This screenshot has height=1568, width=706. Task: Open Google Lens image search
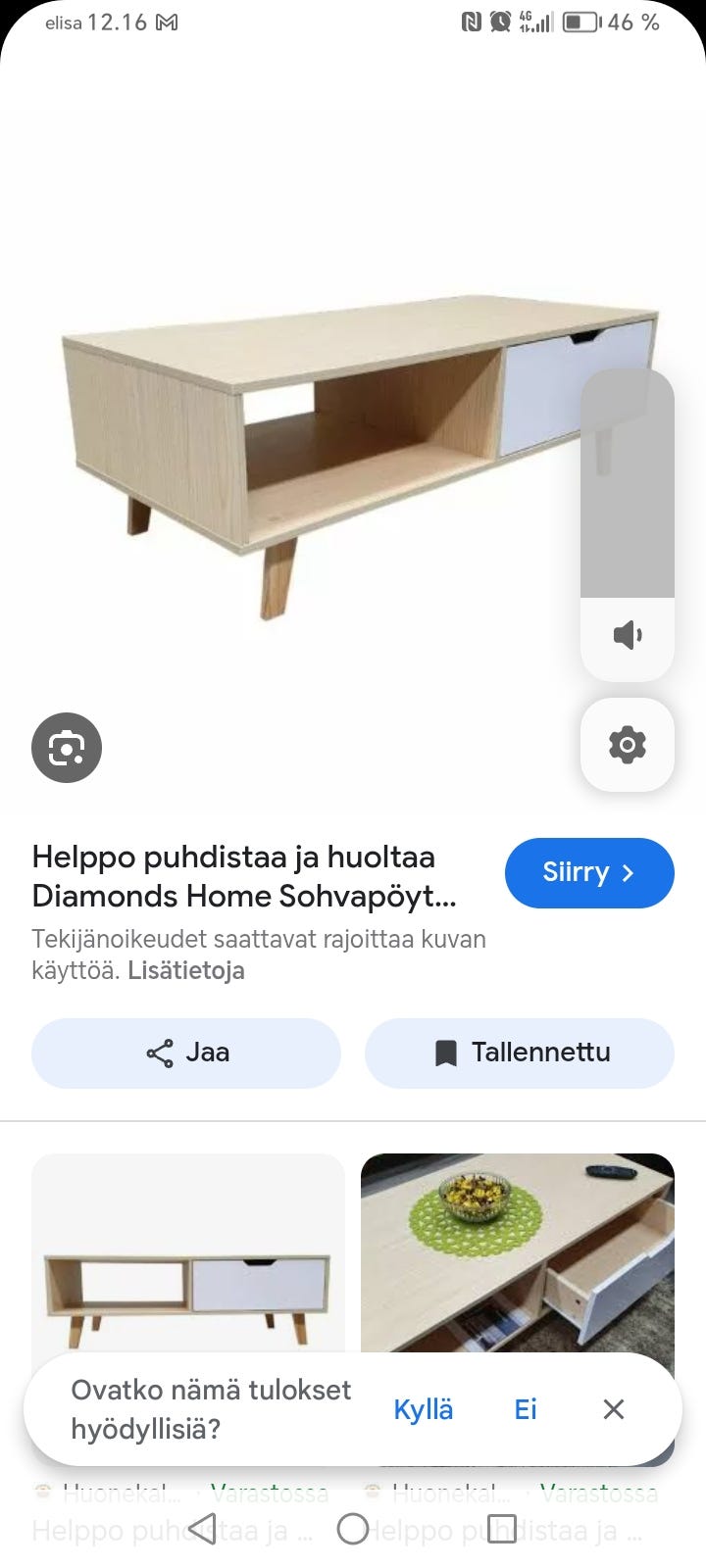tap(67, 747)
